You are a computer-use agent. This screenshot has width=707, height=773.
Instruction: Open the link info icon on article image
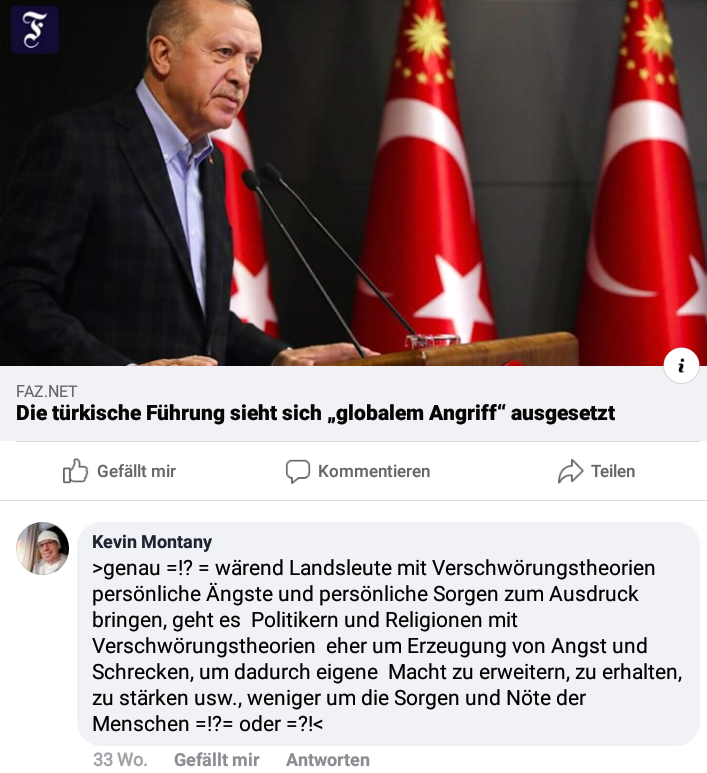coord(681,366)
